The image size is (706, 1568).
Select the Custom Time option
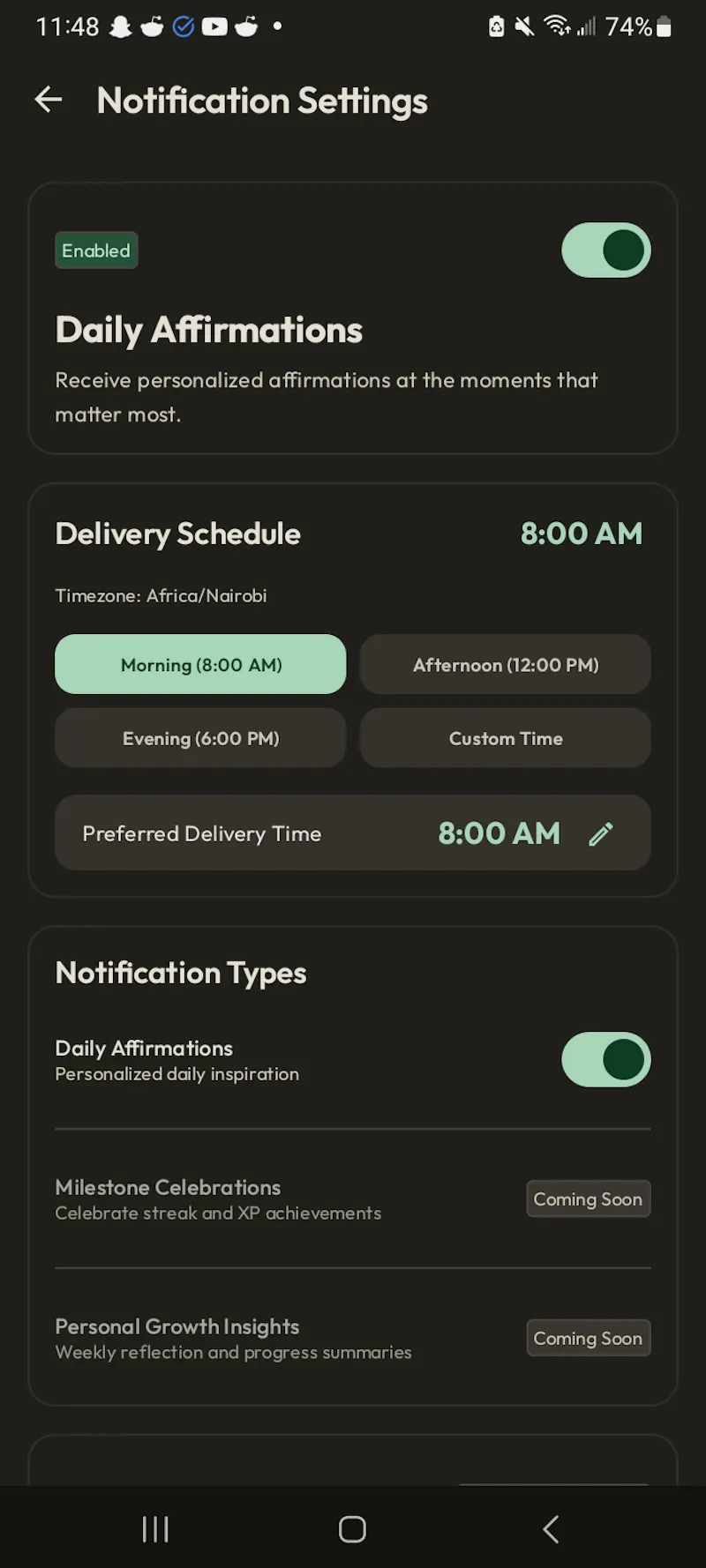506,738
